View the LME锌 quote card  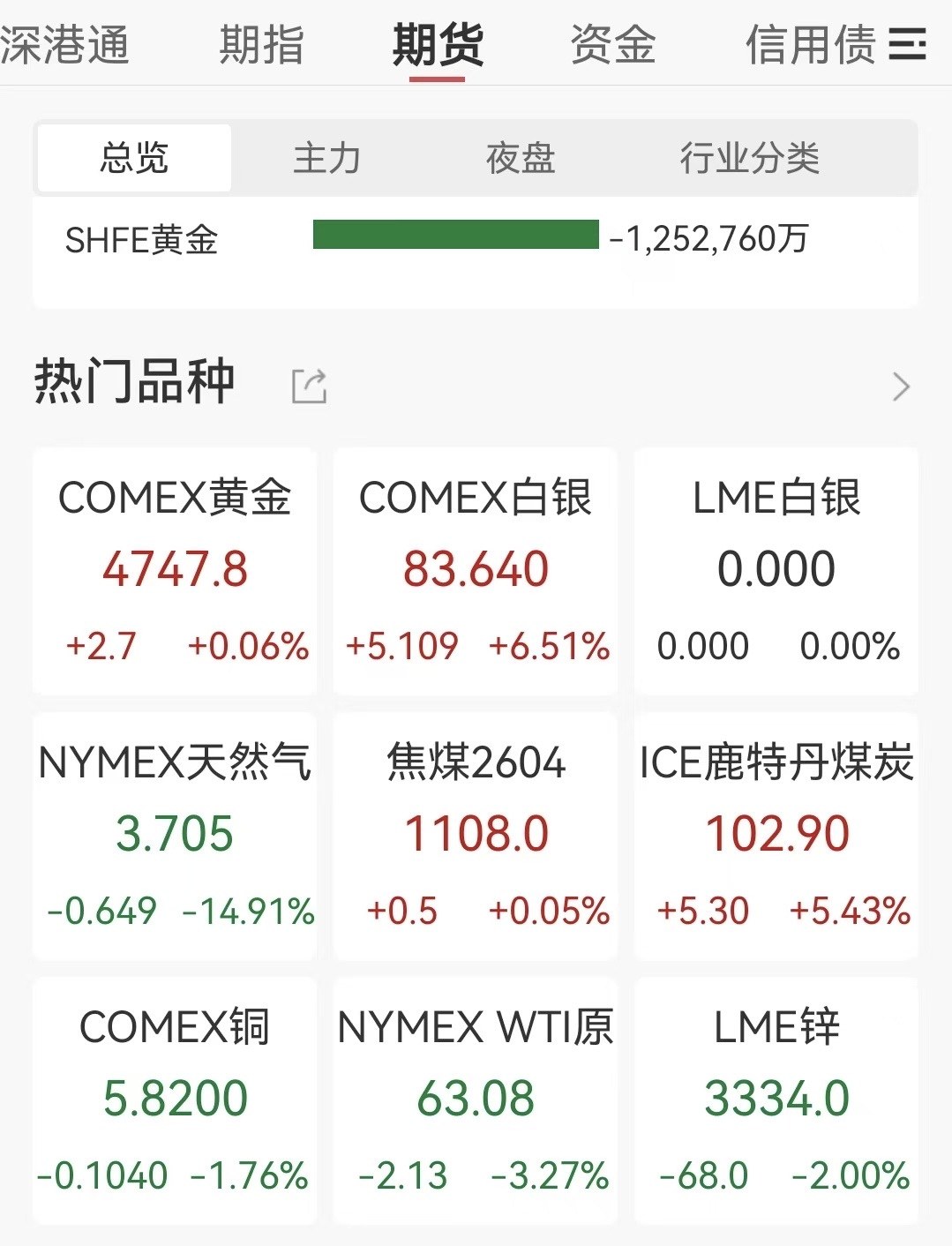pyautogui.click(x=776, y=1100)
